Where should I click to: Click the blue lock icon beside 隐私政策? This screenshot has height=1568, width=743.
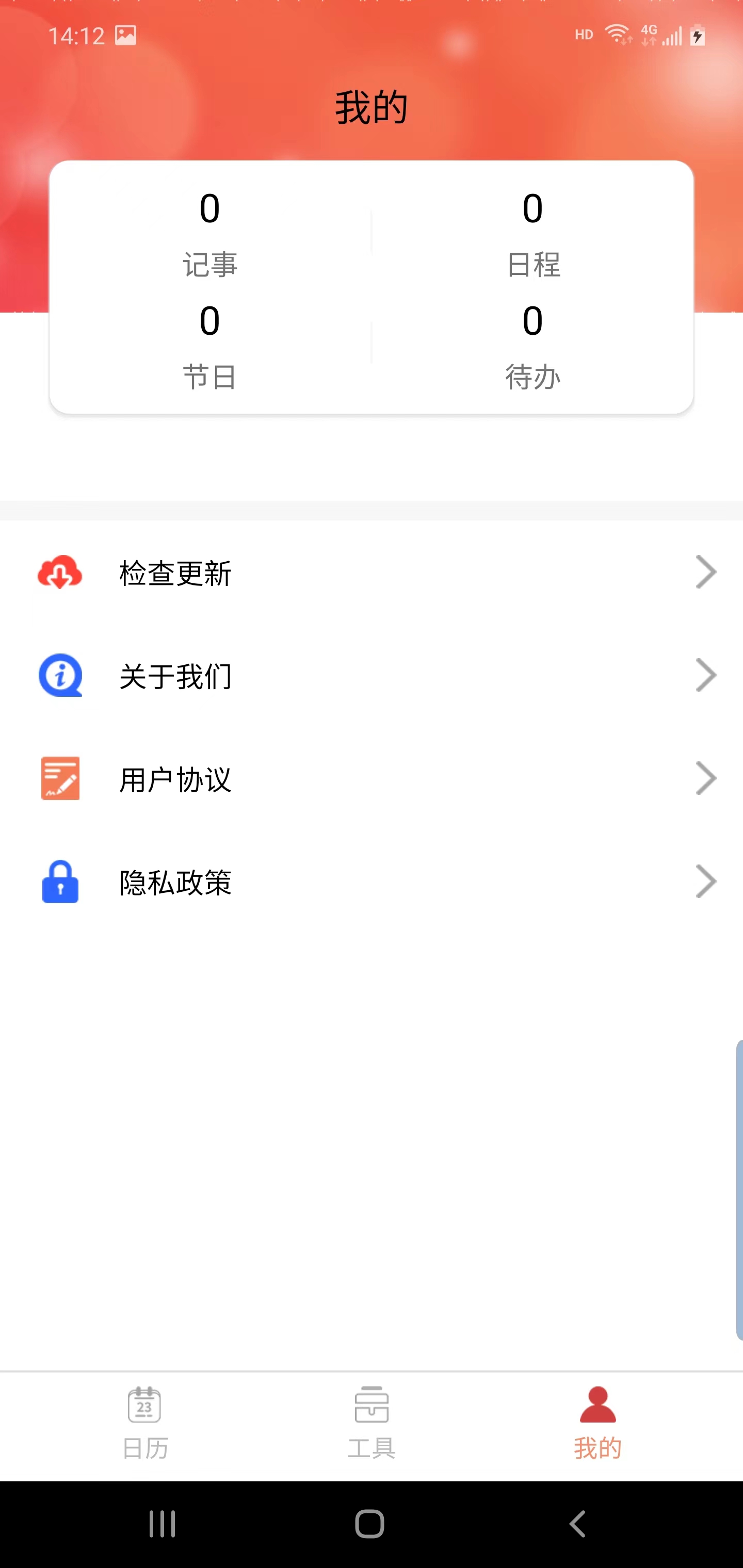60,883
